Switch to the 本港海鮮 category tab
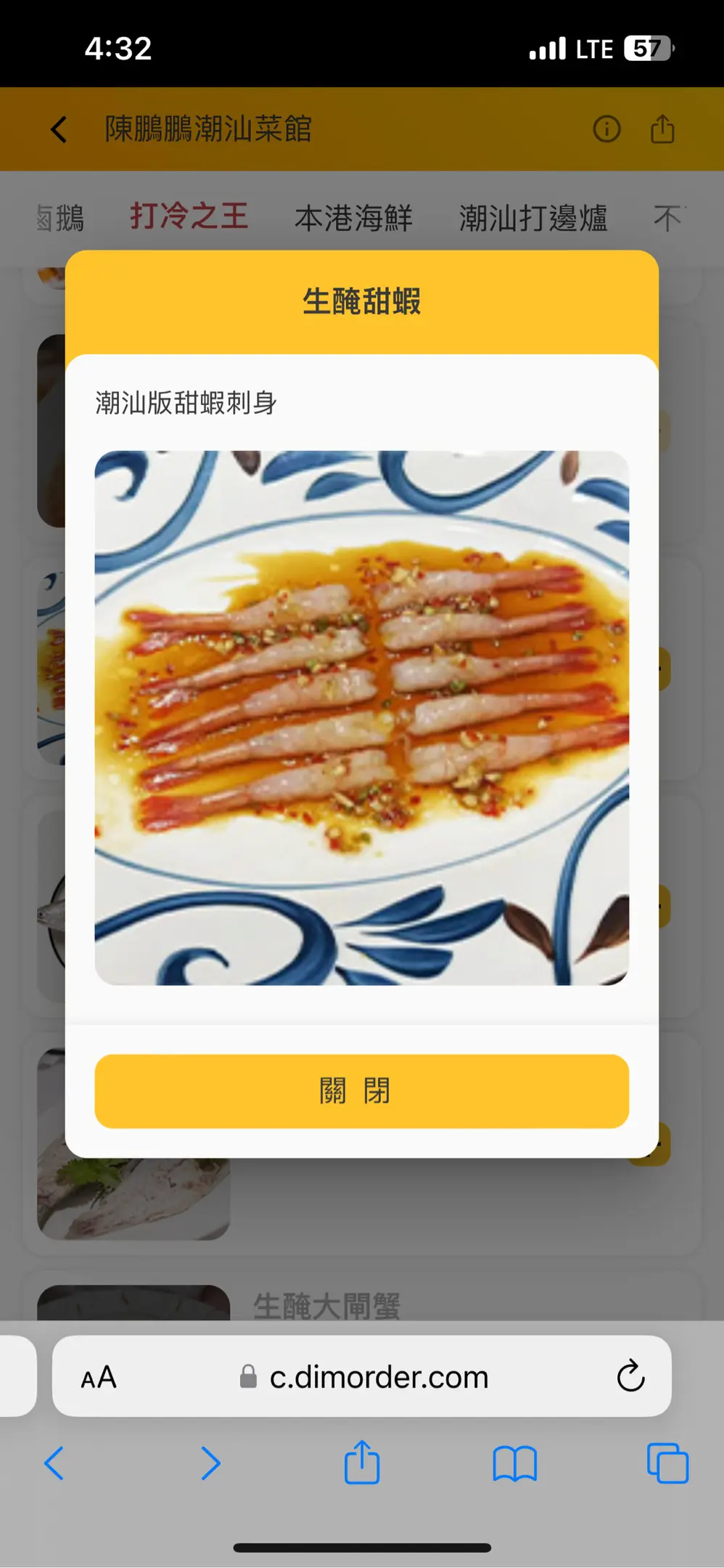 pyautogui.click(x=353, y=218)
